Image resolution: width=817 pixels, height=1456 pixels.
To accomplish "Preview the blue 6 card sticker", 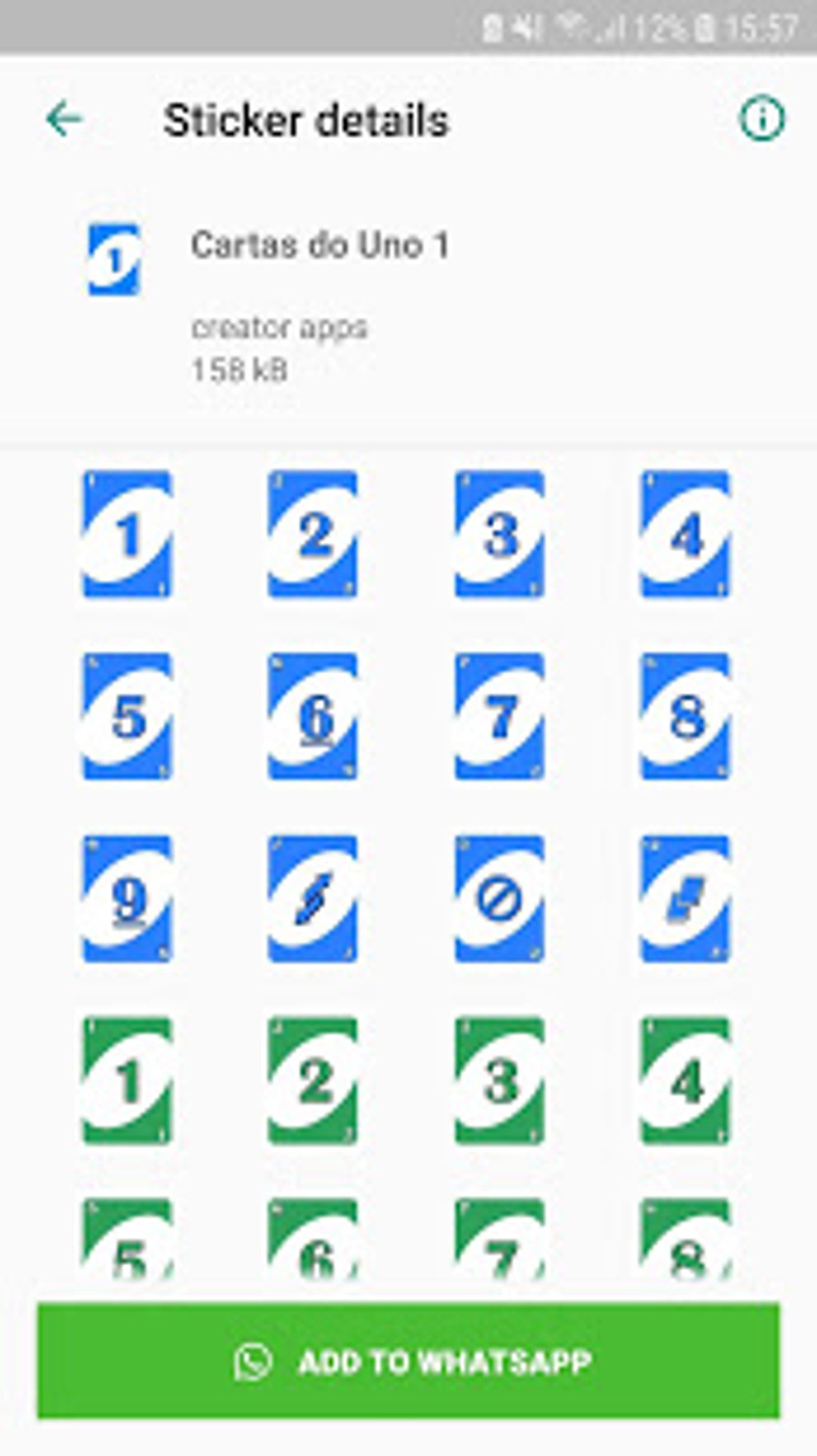I will tap(313, 716).
